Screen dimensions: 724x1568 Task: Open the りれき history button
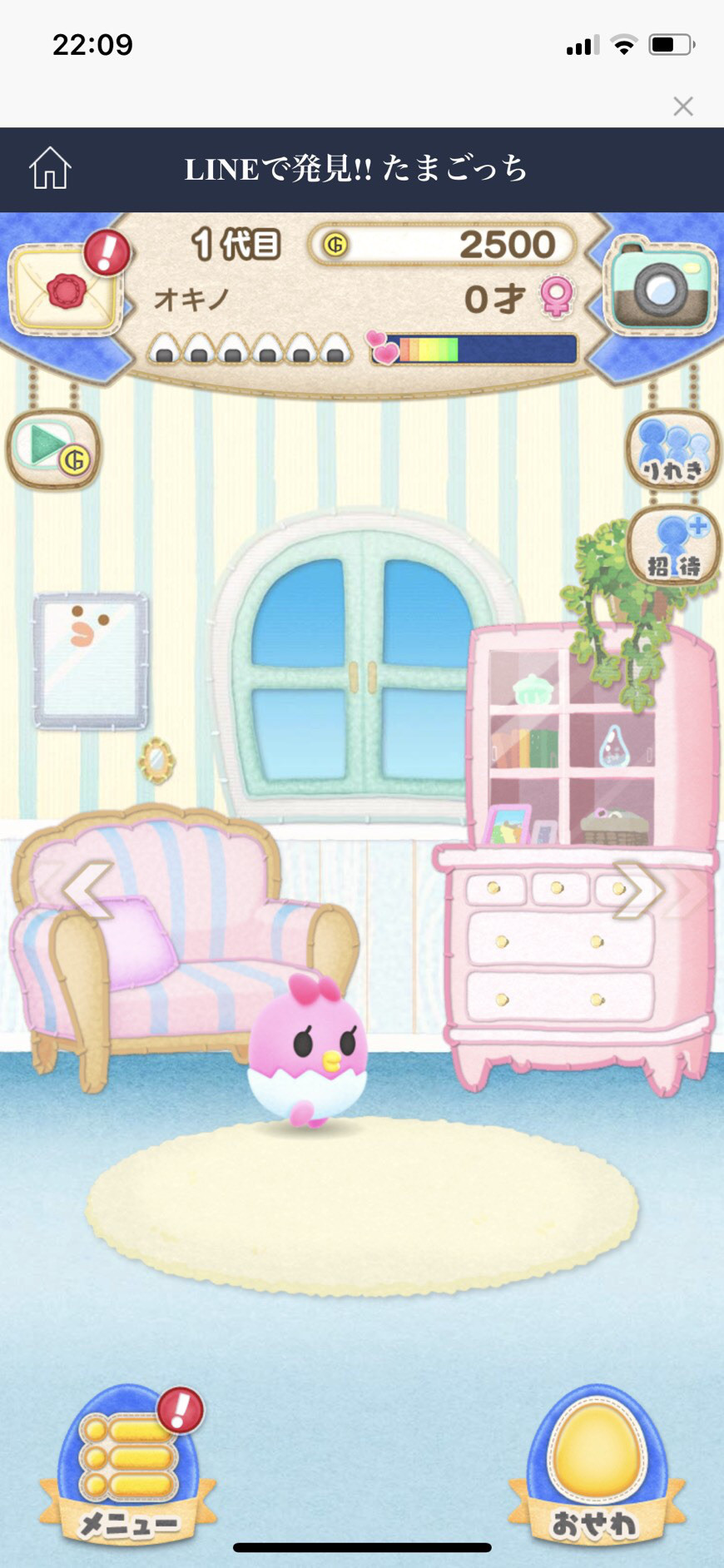[672, 449]
